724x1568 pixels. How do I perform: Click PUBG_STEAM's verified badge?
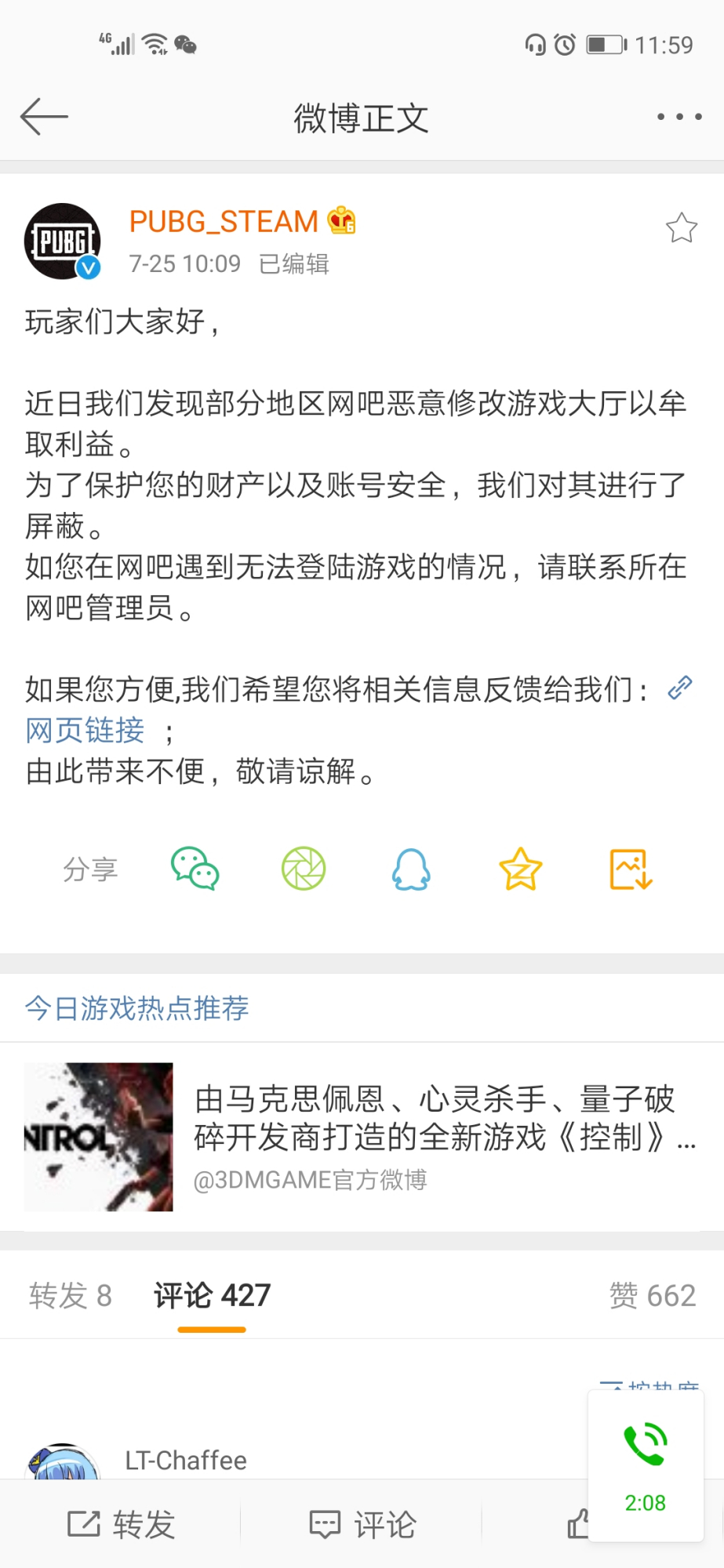click(86, 267)
